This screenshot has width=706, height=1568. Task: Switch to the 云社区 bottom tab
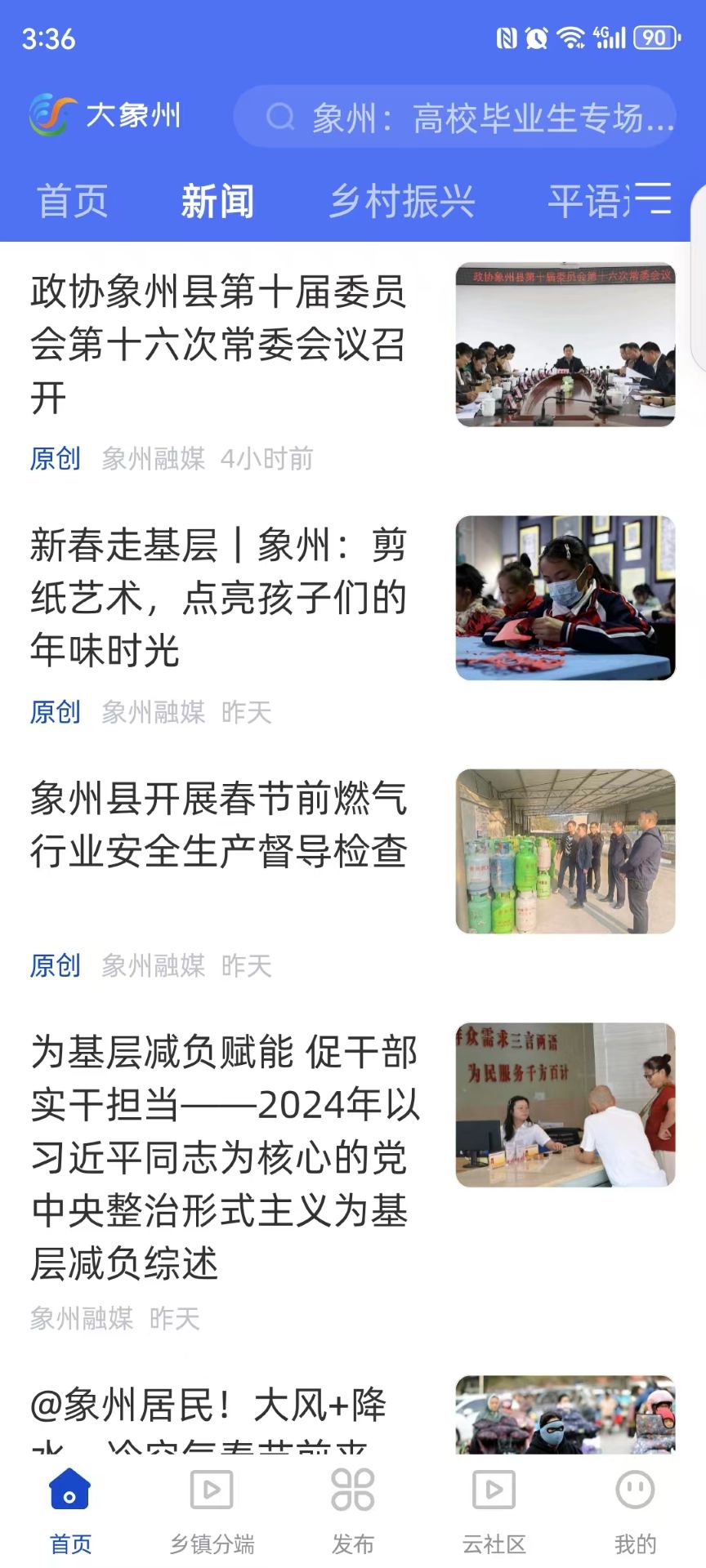tap(494, 1511)
